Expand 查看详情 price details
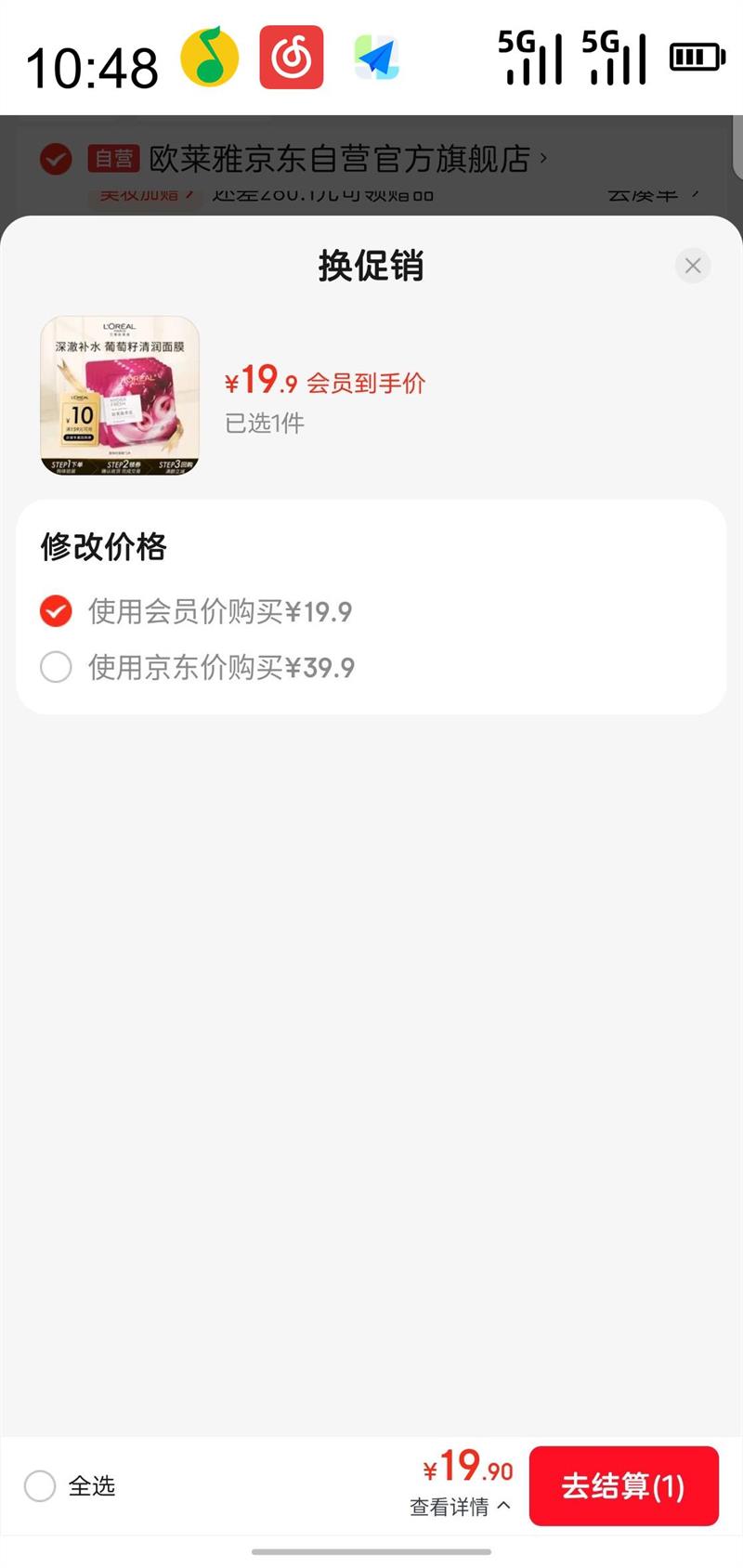The width and height of the screenshot is (743, 1568). pyautogui.click(x=460, y=1507)
